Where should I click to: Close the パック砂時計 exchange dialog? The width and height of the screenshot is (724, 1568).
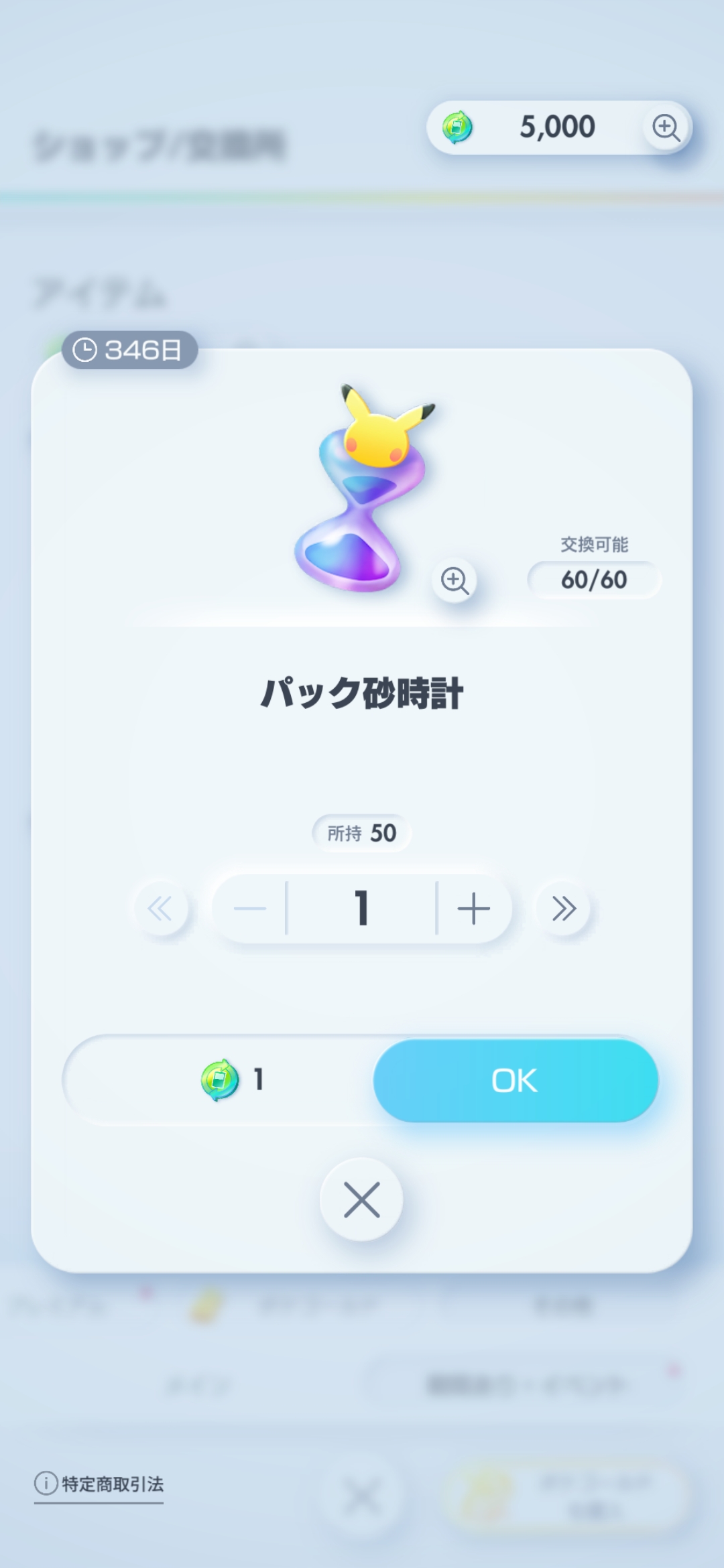click(361, 1199)
